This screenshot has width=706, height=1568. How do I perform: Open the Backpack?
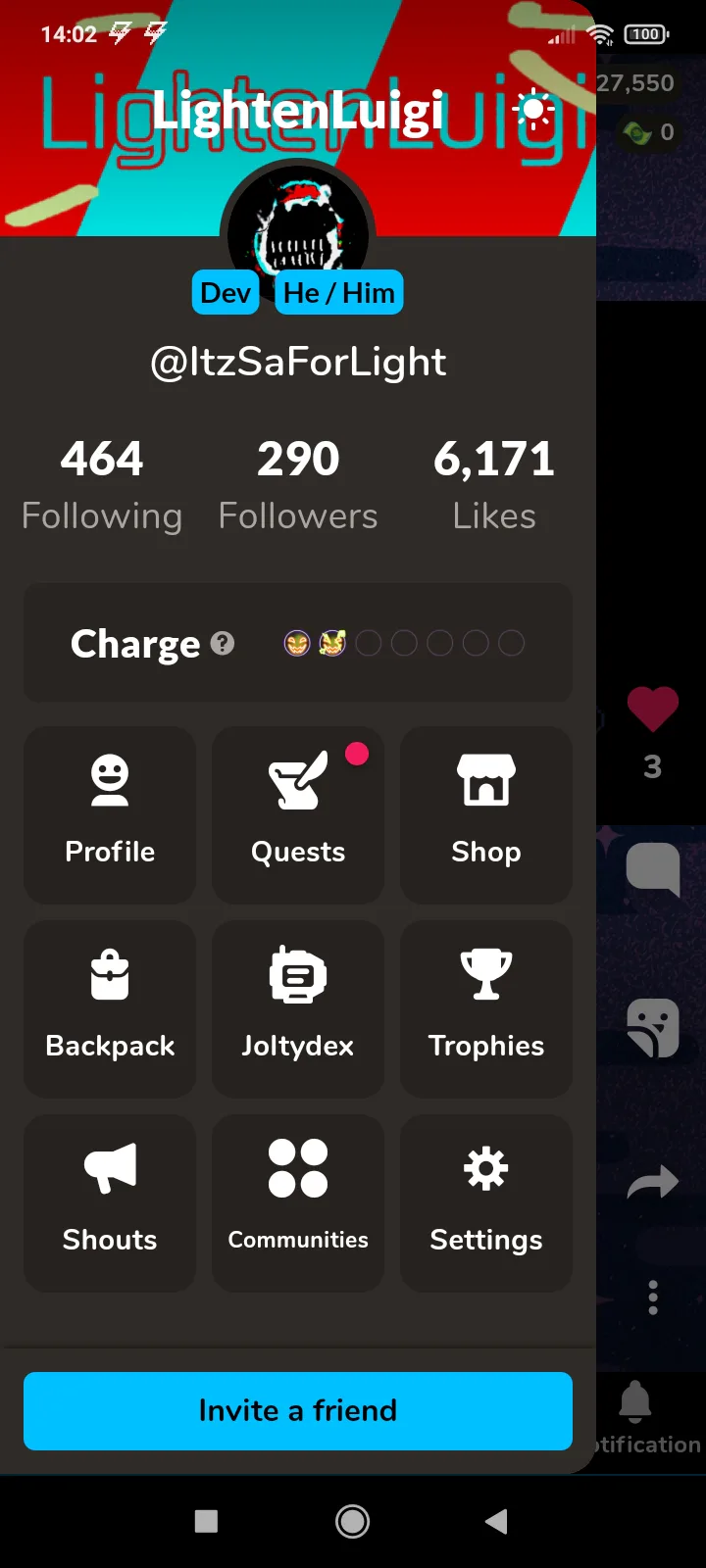click(110, 1008)
